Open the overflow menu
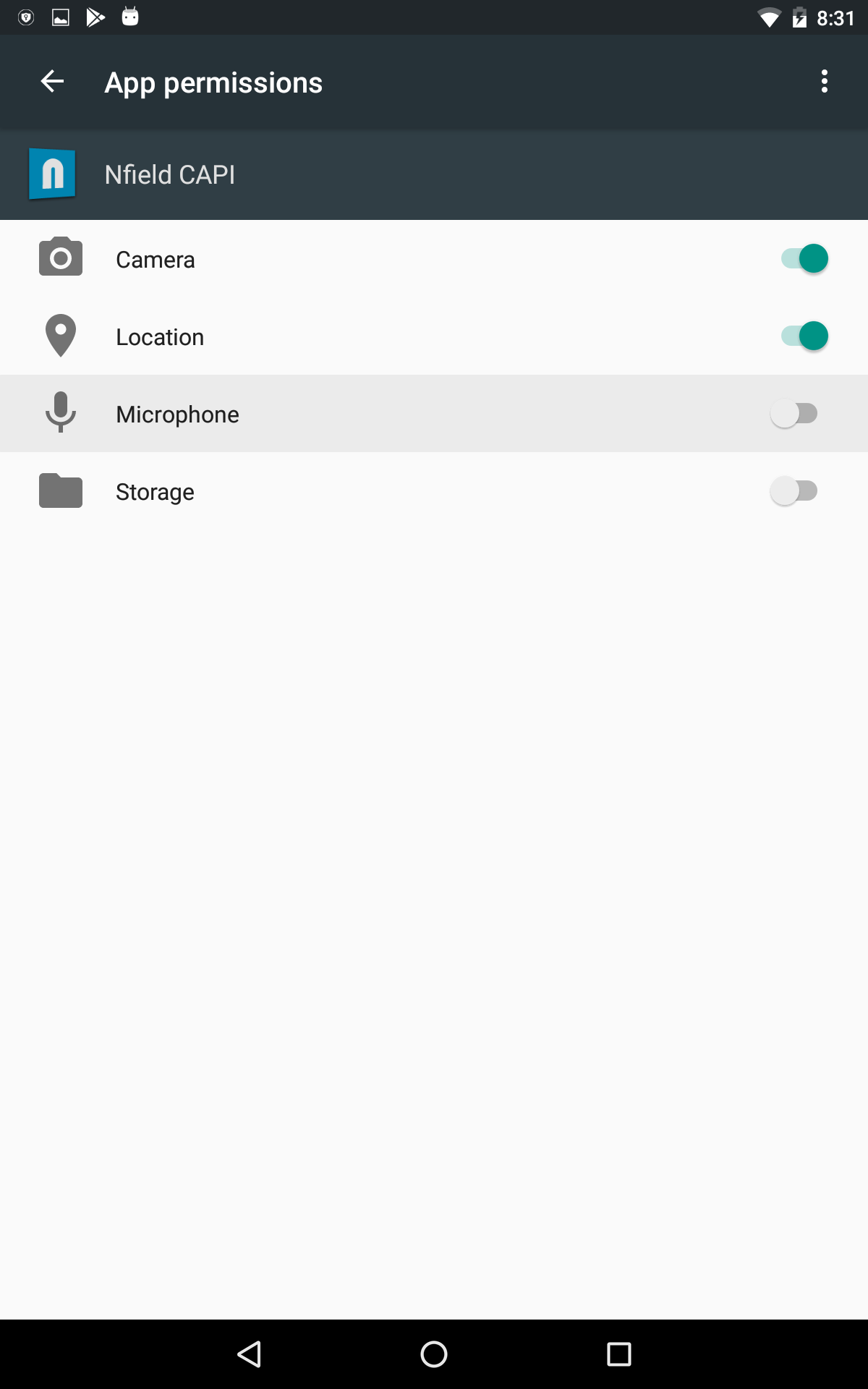 824,82
